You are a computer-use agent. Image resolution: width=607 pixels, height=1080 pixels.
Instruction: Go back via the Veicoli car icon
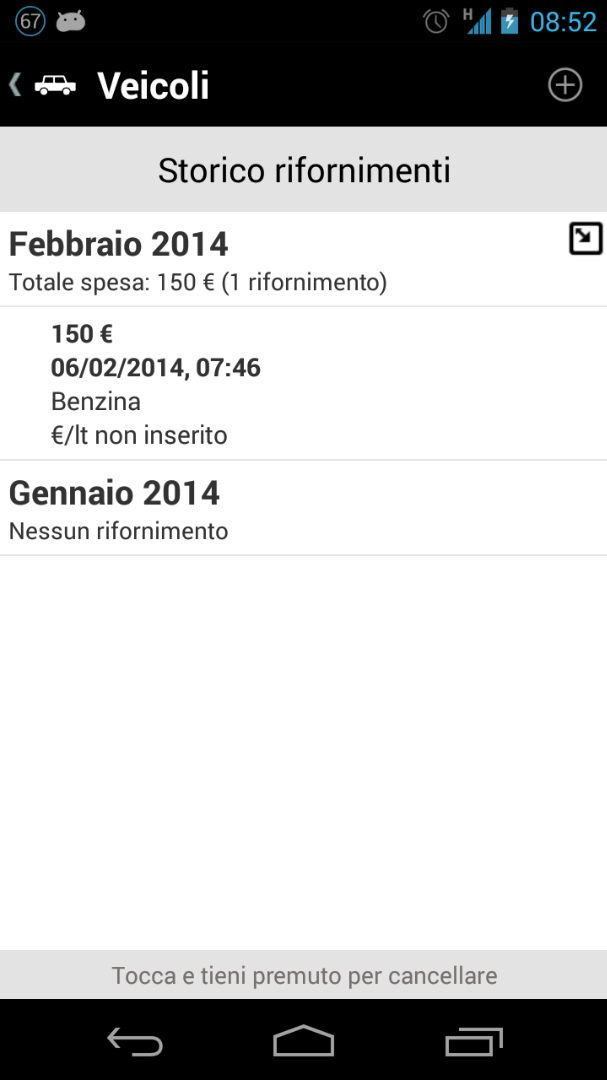[x=55, y=85]
